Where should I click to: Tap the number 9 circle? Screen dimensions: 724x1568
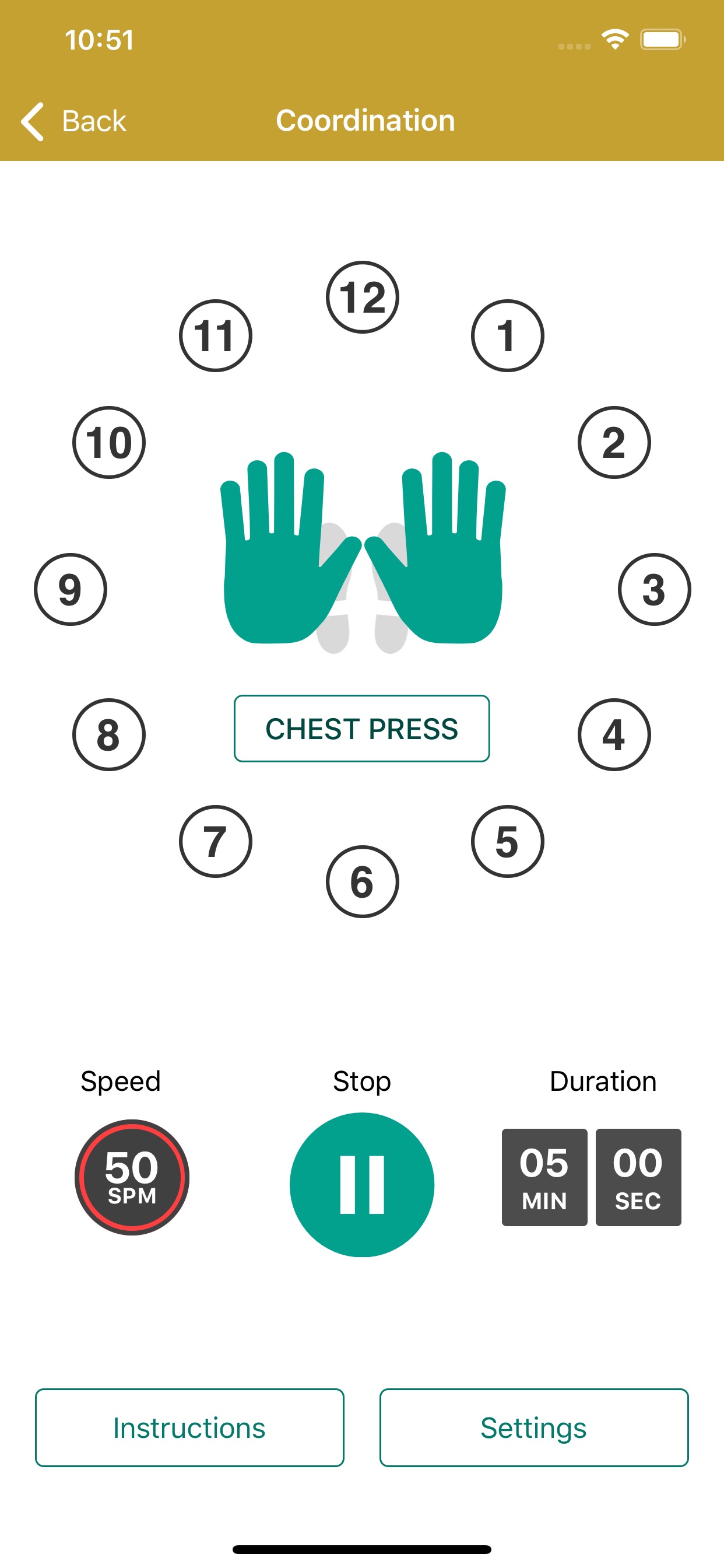[x=69, y=589]
